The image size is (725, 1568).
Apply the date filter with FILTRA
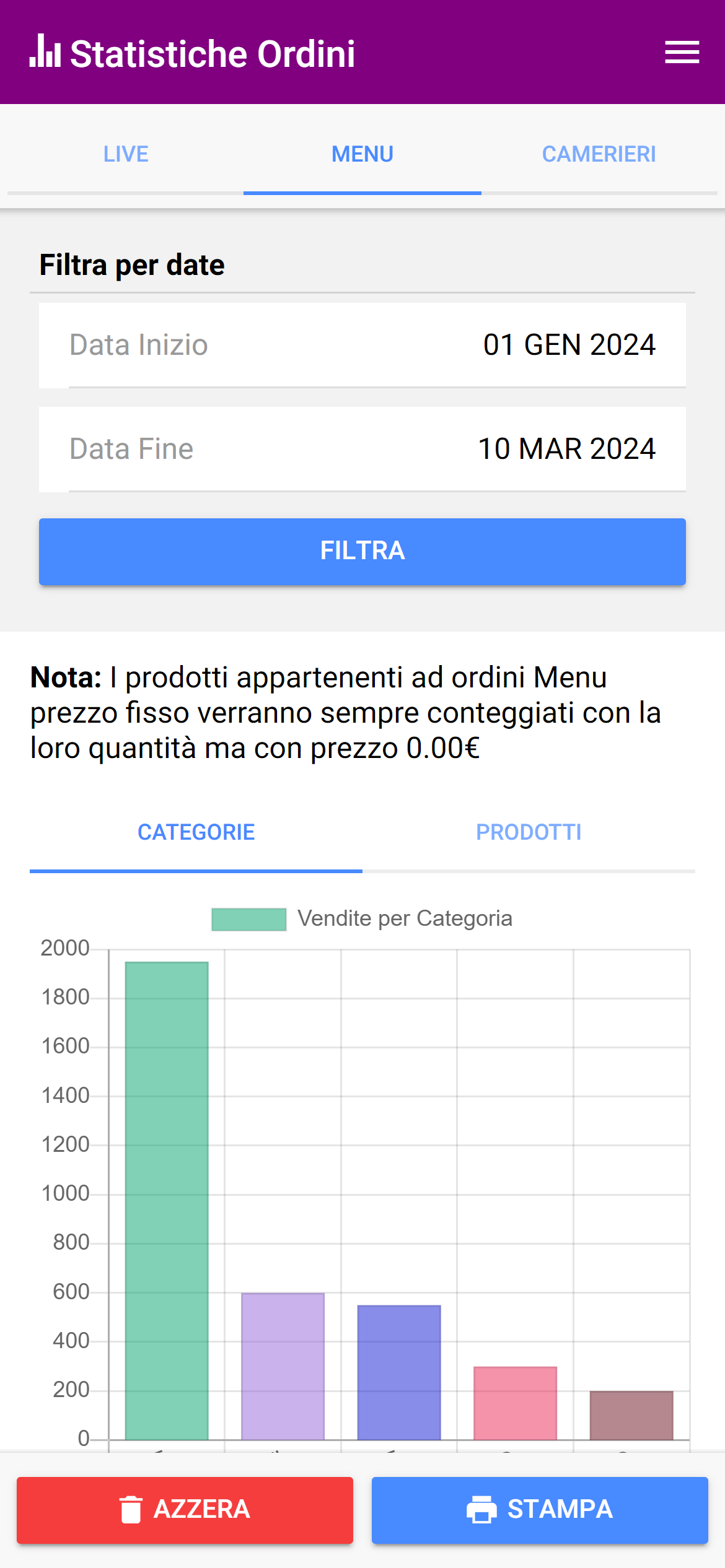click(x=362, y=551)
